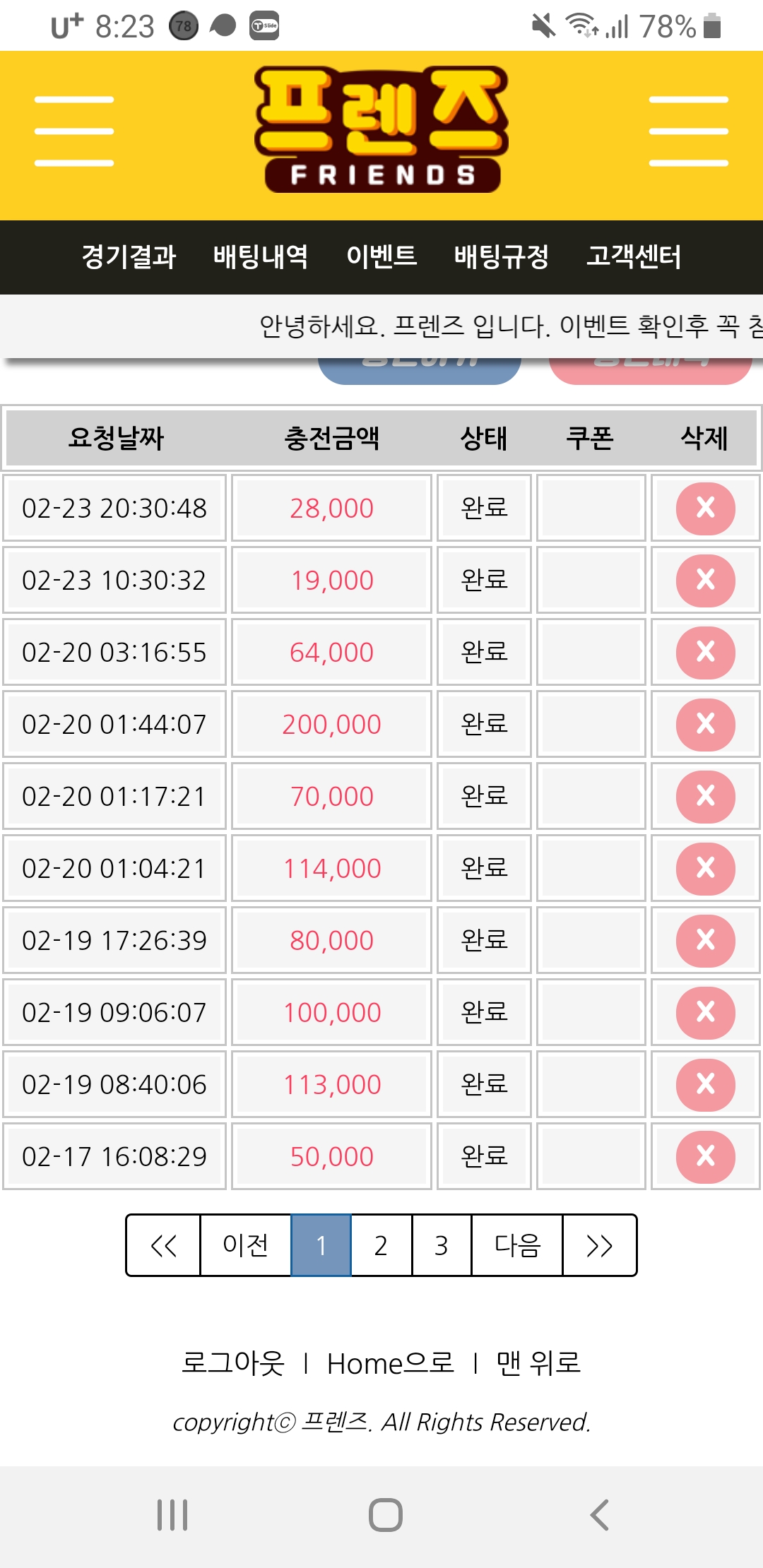Open the left hamburger menu

tap(74, 132)
